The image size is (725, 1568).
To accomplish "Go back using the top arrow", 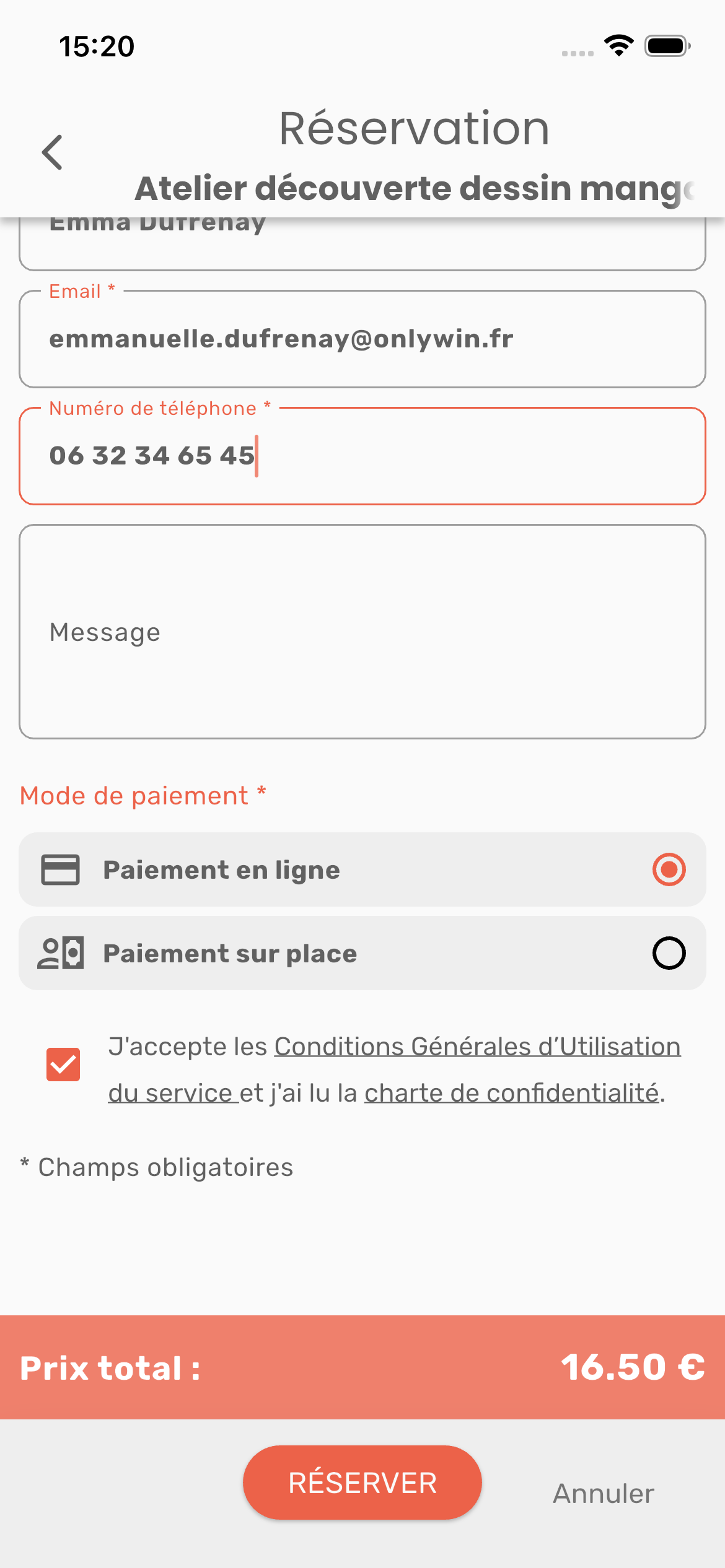I will [53, 152].
